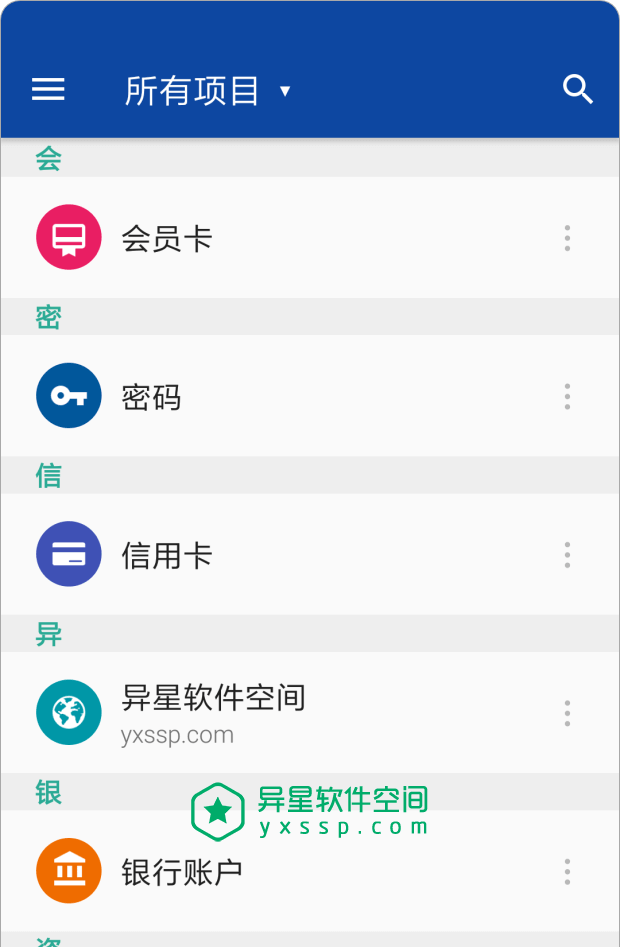Tap the three-dot menu for 信用卡
The width and height of the screenshot is (620, 947).
tap(567, 555)
